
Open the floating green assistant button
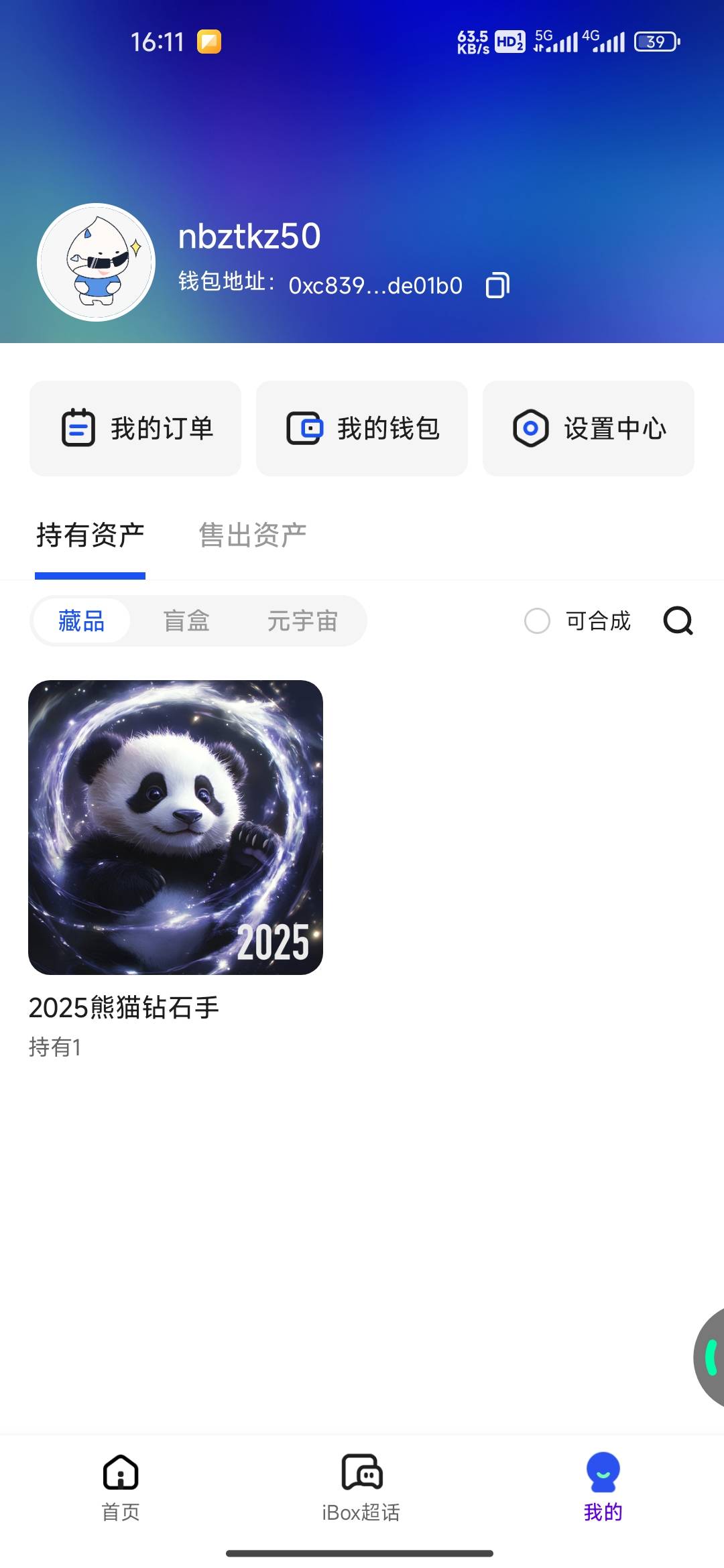(711, 1356)
